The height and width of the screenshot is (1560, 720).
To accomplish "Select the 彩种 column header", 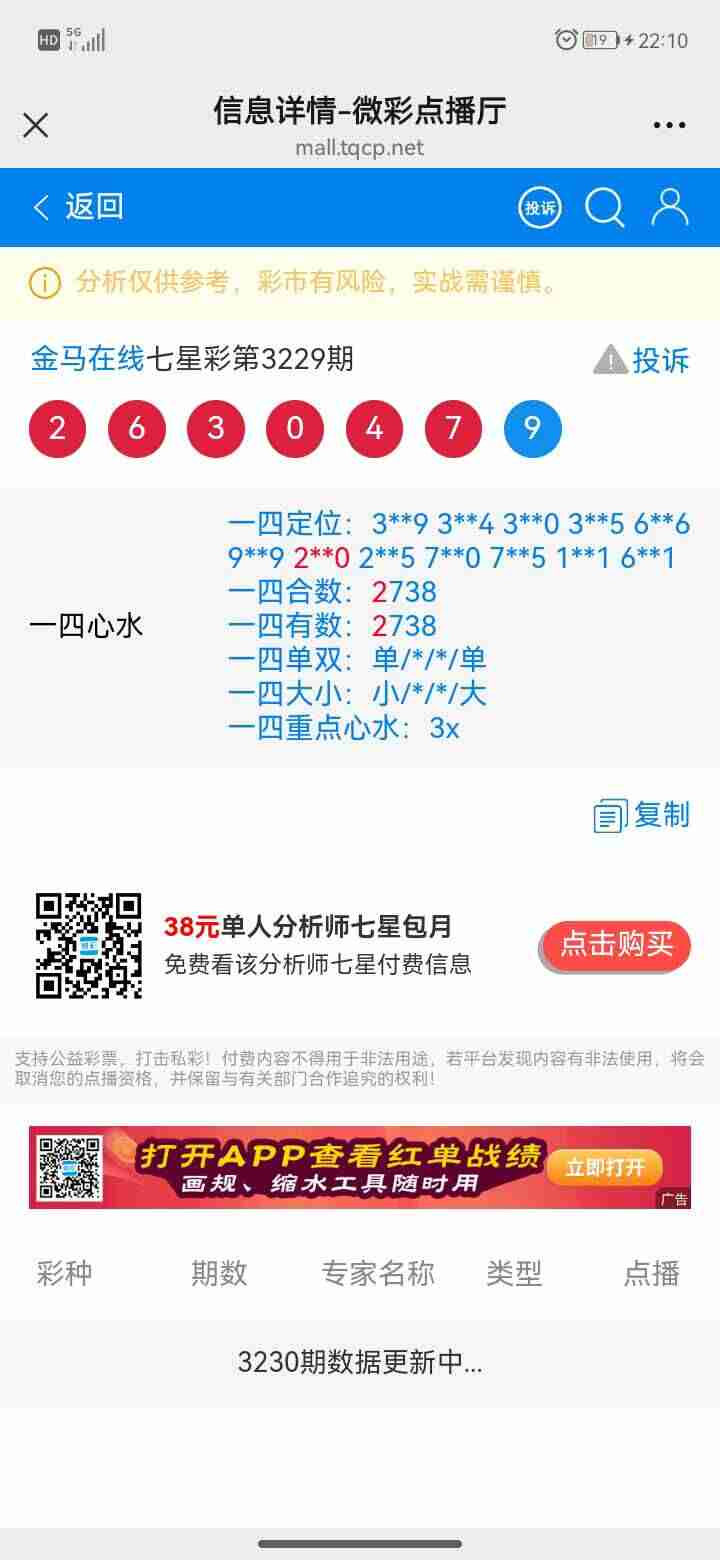I will pyautogui.click(x=65, y=1274).
